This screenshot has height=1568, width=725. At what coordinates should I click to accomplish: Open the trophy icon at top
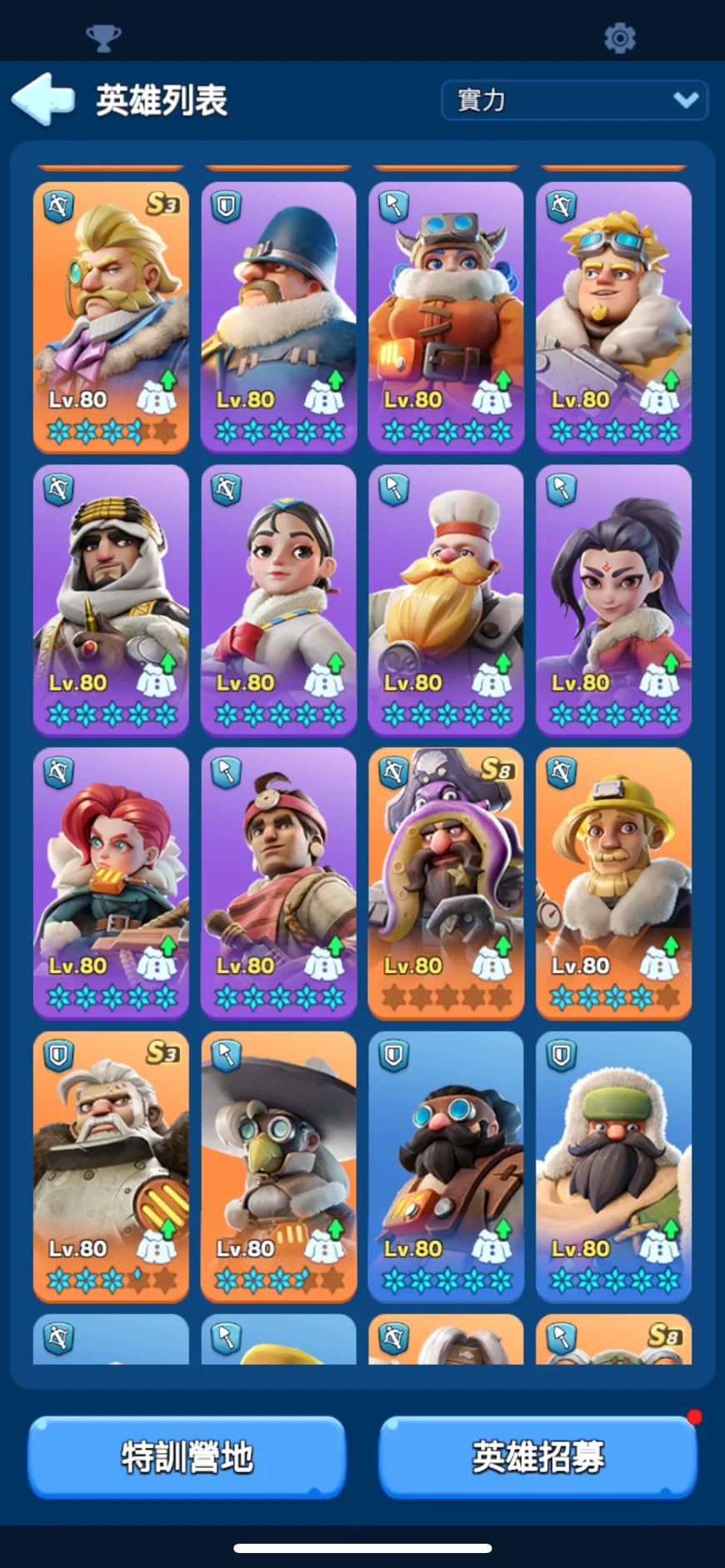point(103,37)
